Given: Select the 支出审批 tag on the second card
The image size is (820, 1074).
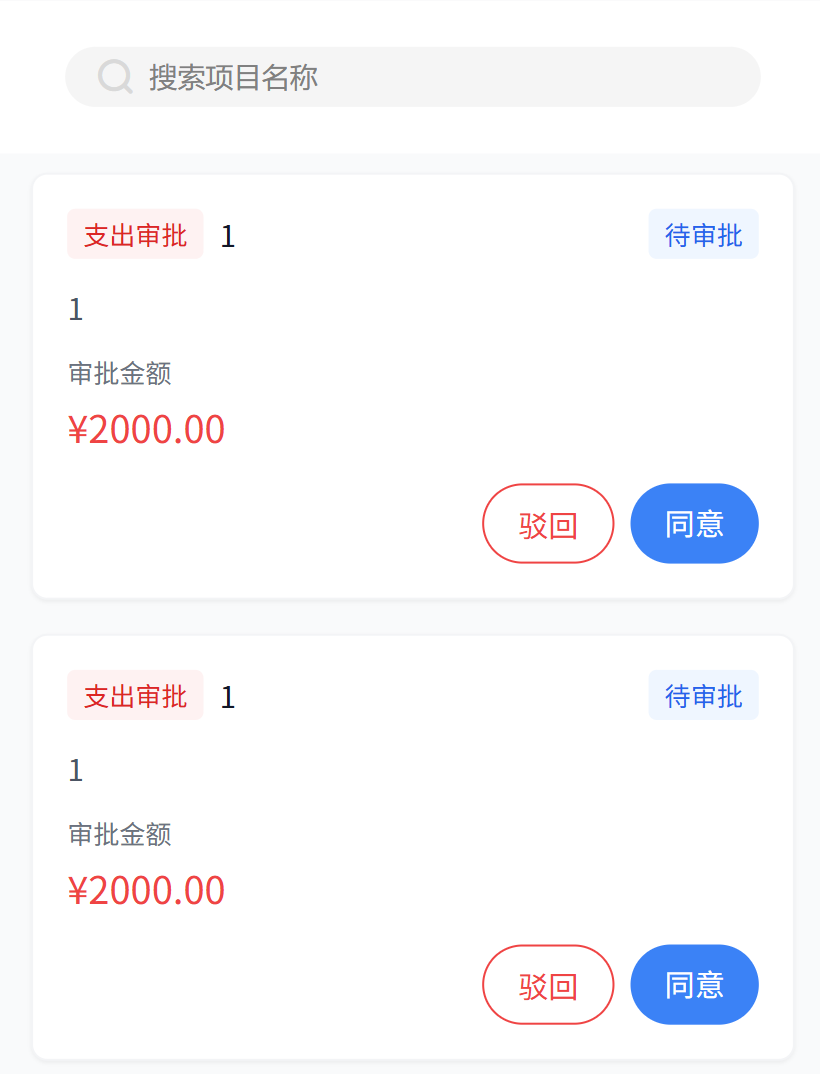Looking at the screenshot, I should click(x=135, y=694).
